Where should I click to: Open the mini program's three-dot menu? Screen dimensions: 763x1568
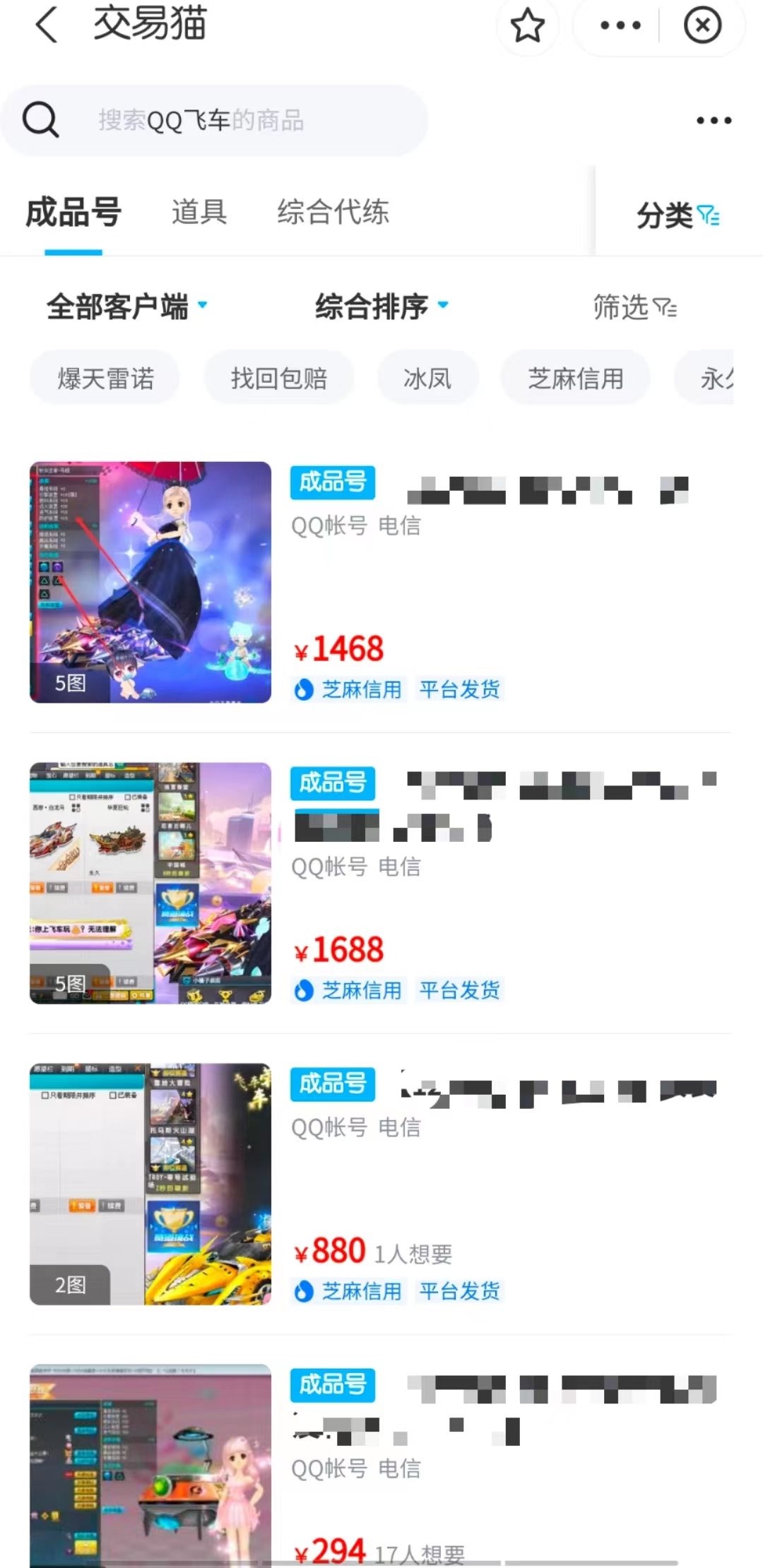(620, 25)
